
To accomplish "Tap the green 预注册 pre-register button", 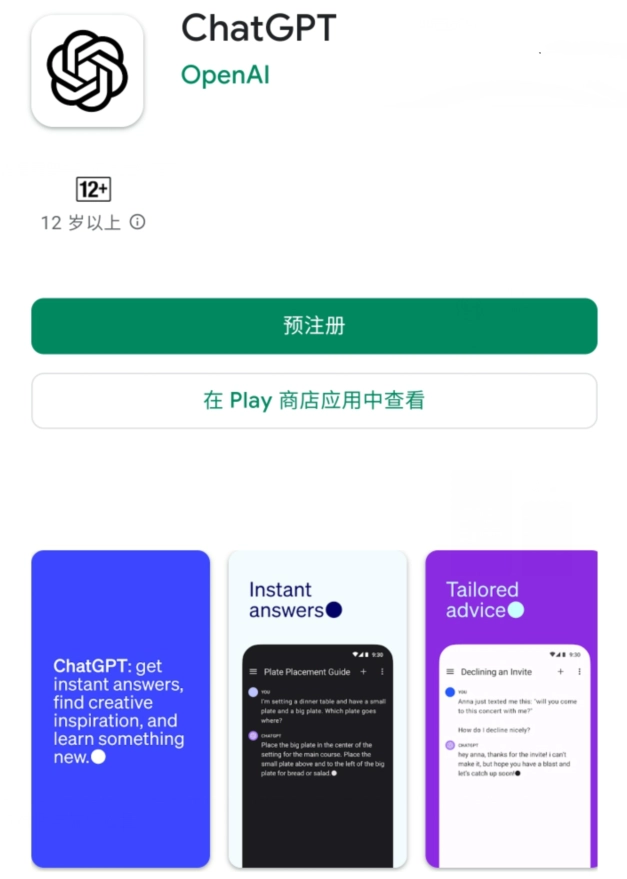I will coord(314,326).
